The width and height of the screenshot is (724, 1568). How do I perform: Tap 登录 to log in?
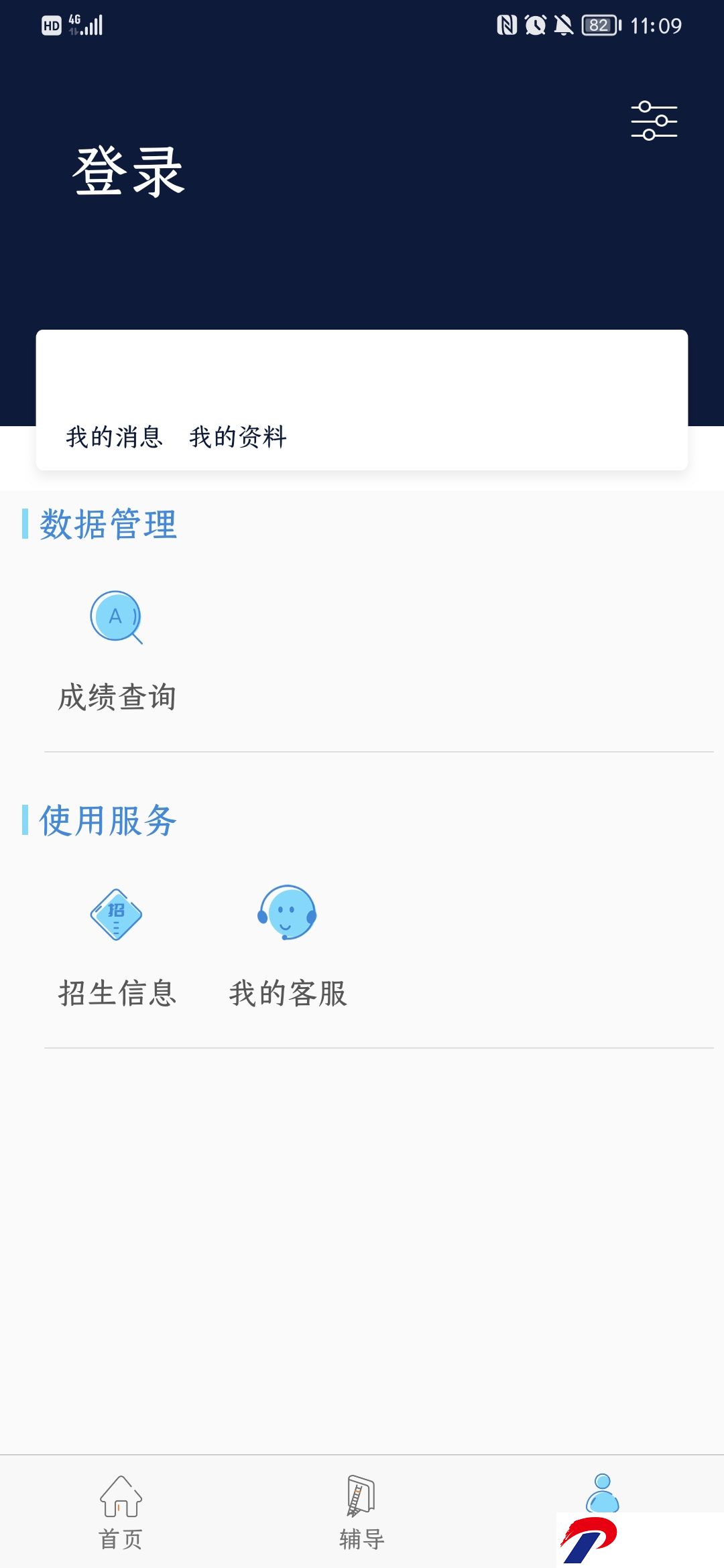click(x=129, y=172)
